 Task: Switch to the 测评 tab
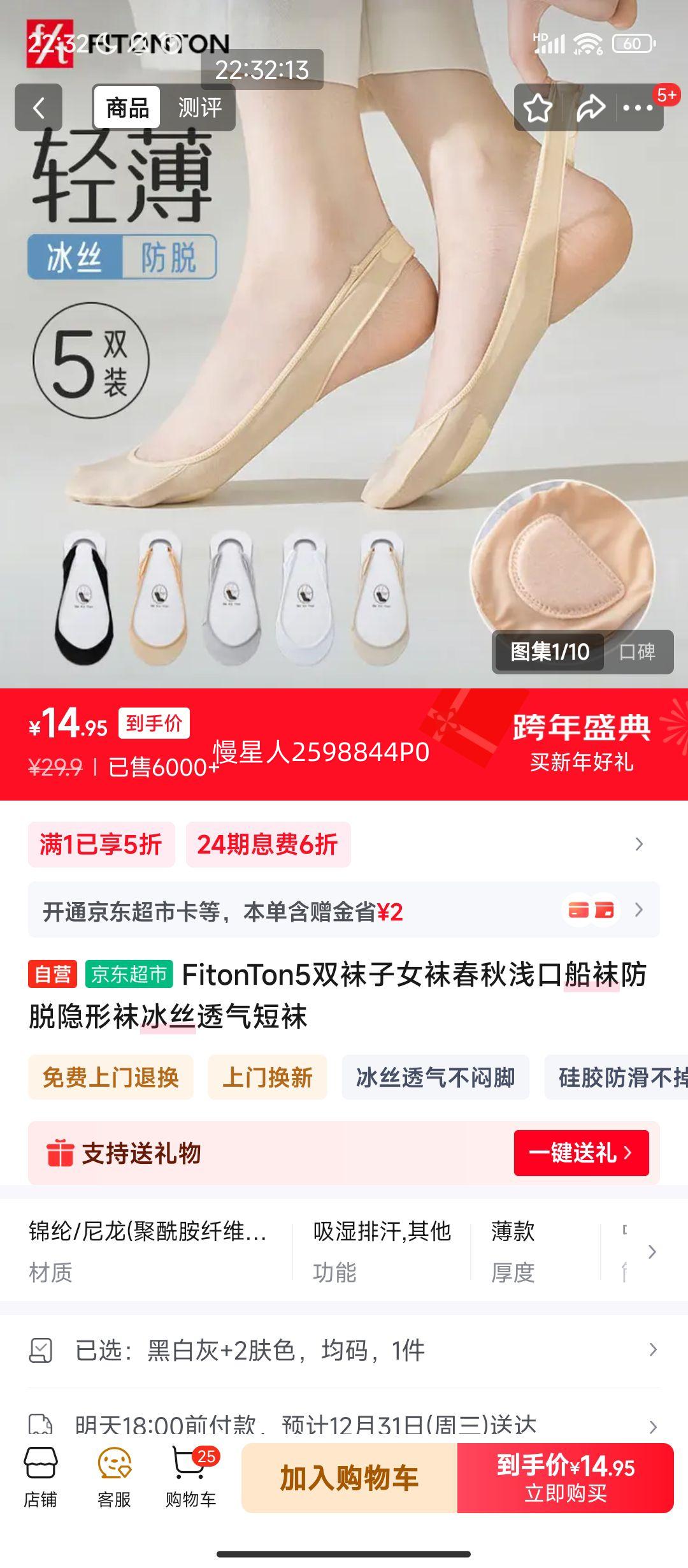click(x=201, y=108)
